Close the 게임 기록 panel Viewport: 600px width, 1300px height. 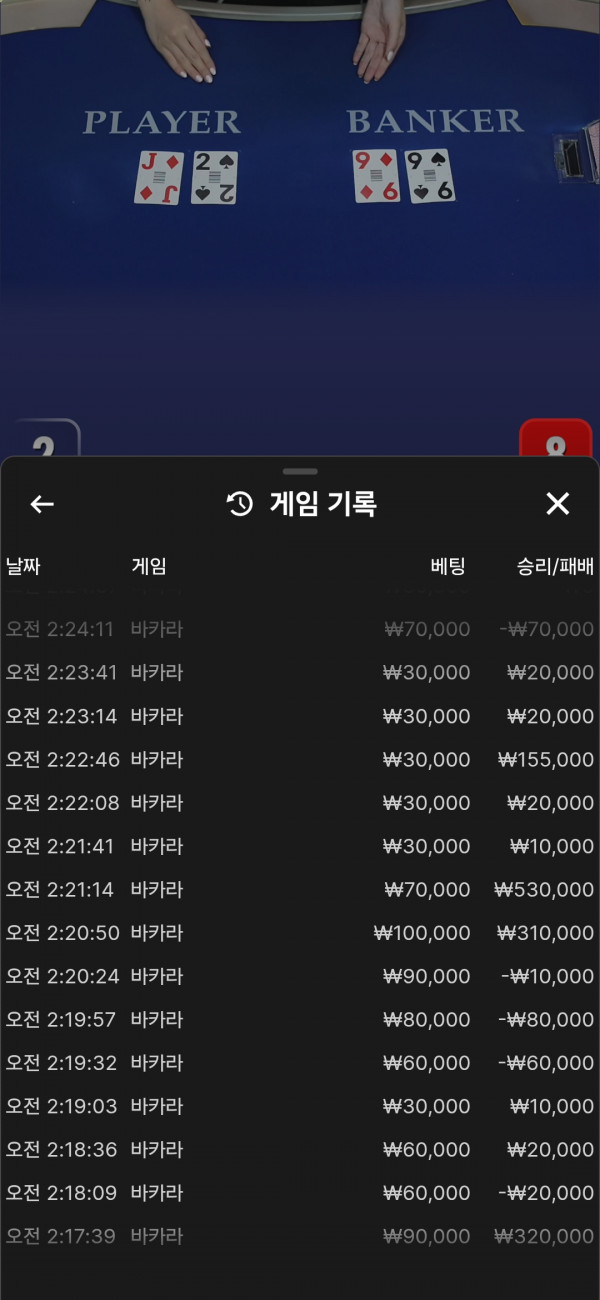[x=557, y=504]
